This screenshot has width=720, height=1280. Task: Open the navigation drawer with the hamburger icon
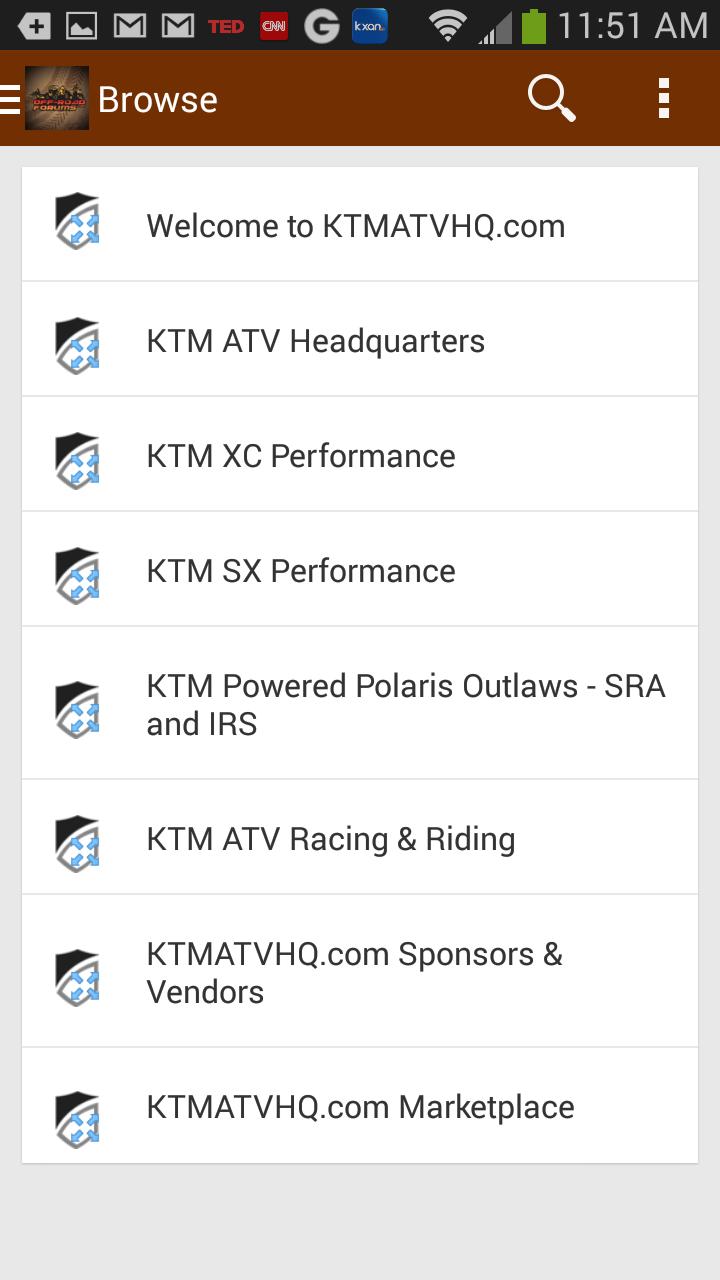[x=10, y=97]
